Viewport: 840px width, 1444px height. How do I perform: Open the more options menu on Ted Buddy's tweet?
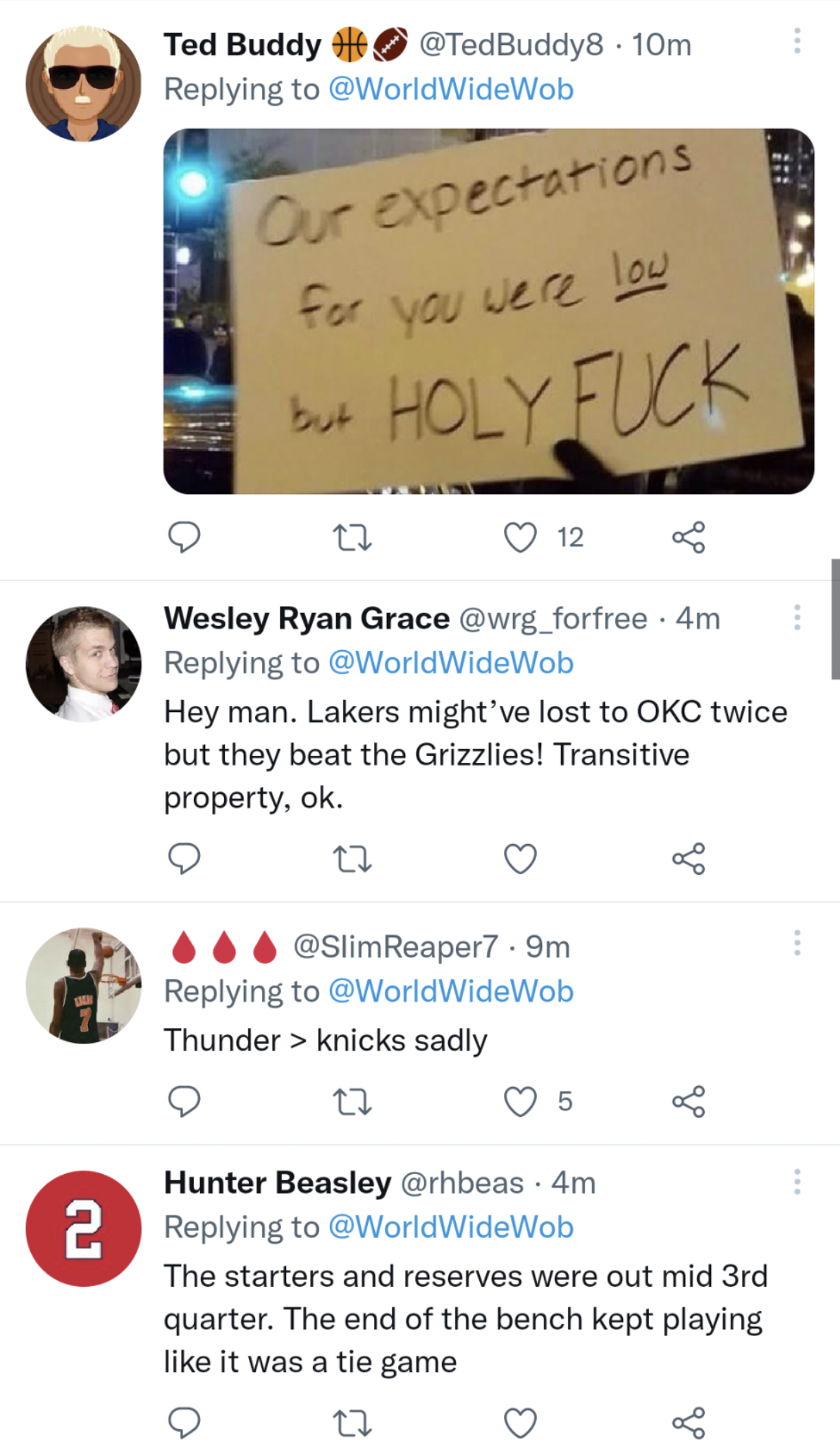[796, 41]
